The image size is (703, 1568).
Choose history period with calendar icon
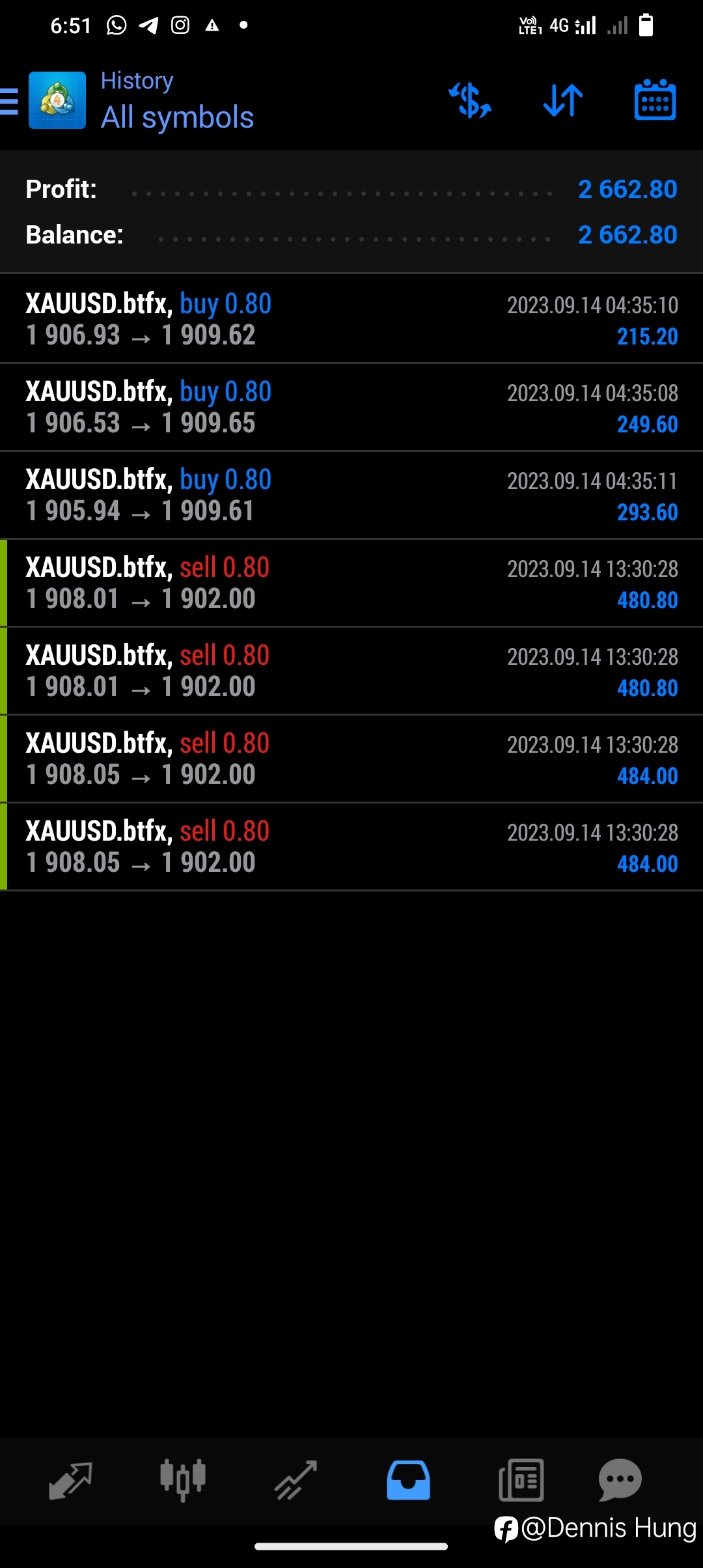point(655,100)
